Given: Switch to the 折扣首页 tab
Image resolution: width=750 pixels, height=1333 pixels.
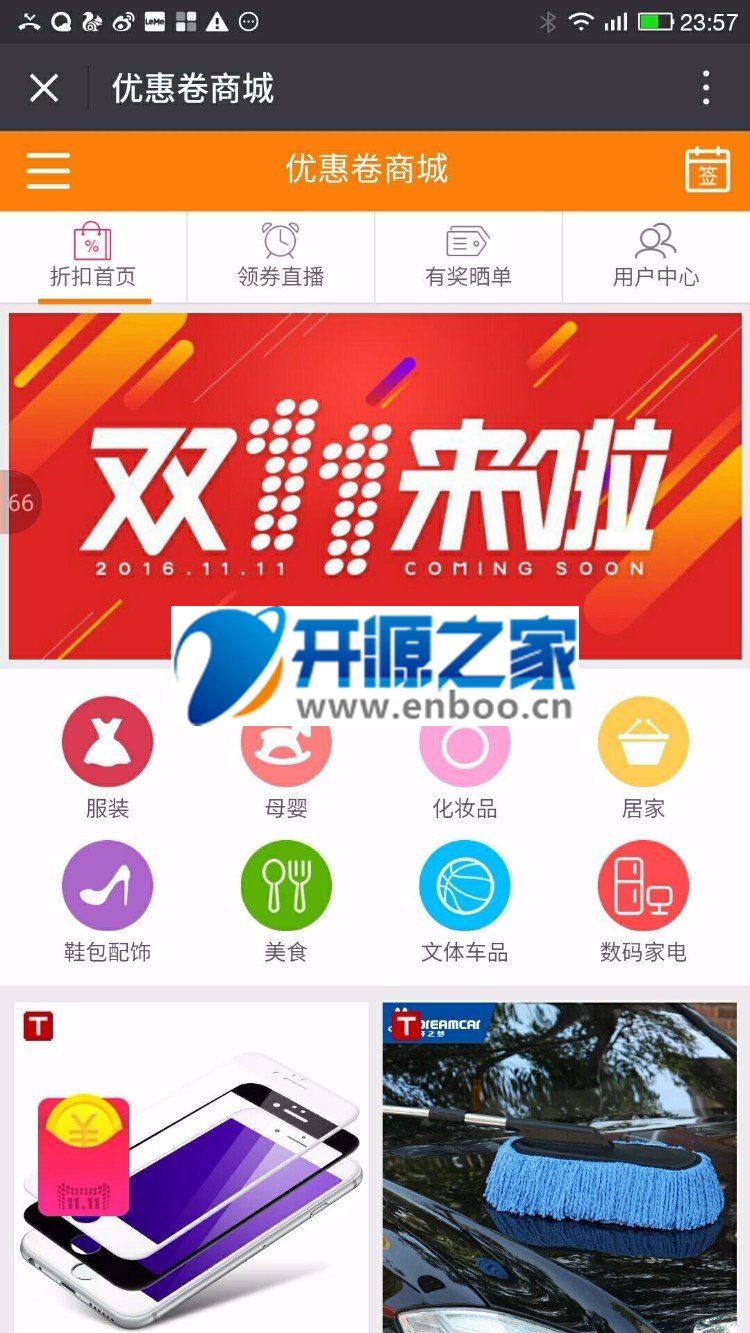Looking at the screenshot, I should pyautogui.click(x=93, y=257).
